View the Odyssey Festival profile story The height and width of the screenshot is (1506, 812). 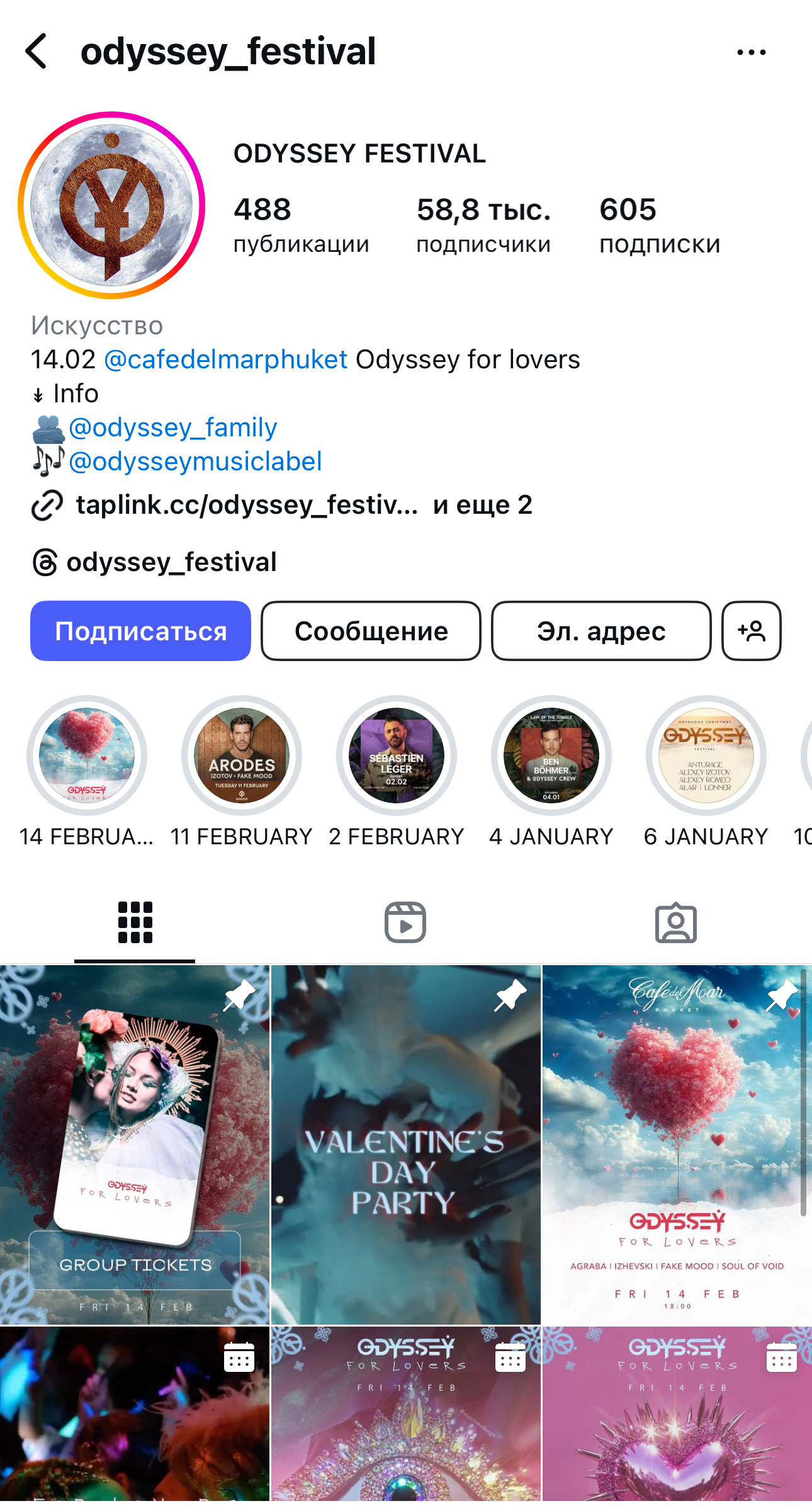tap(112, 205)
